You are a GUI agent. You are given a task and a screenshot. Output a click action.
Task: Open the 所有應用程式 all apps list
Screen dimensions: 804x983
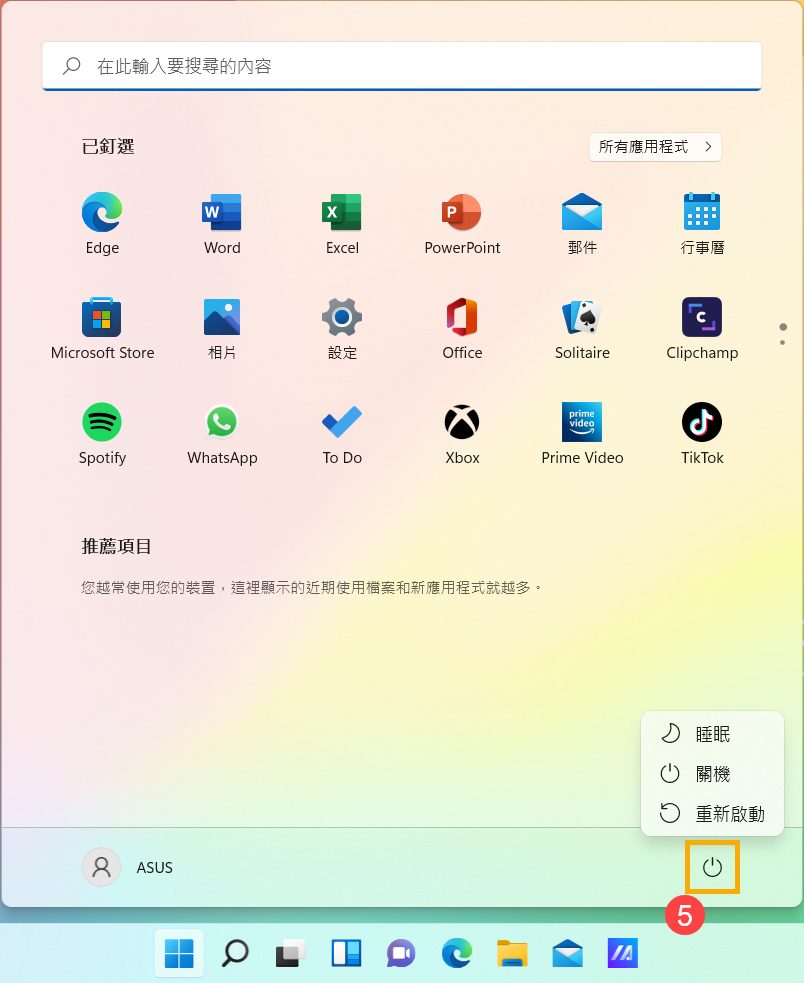coord(655,147)
